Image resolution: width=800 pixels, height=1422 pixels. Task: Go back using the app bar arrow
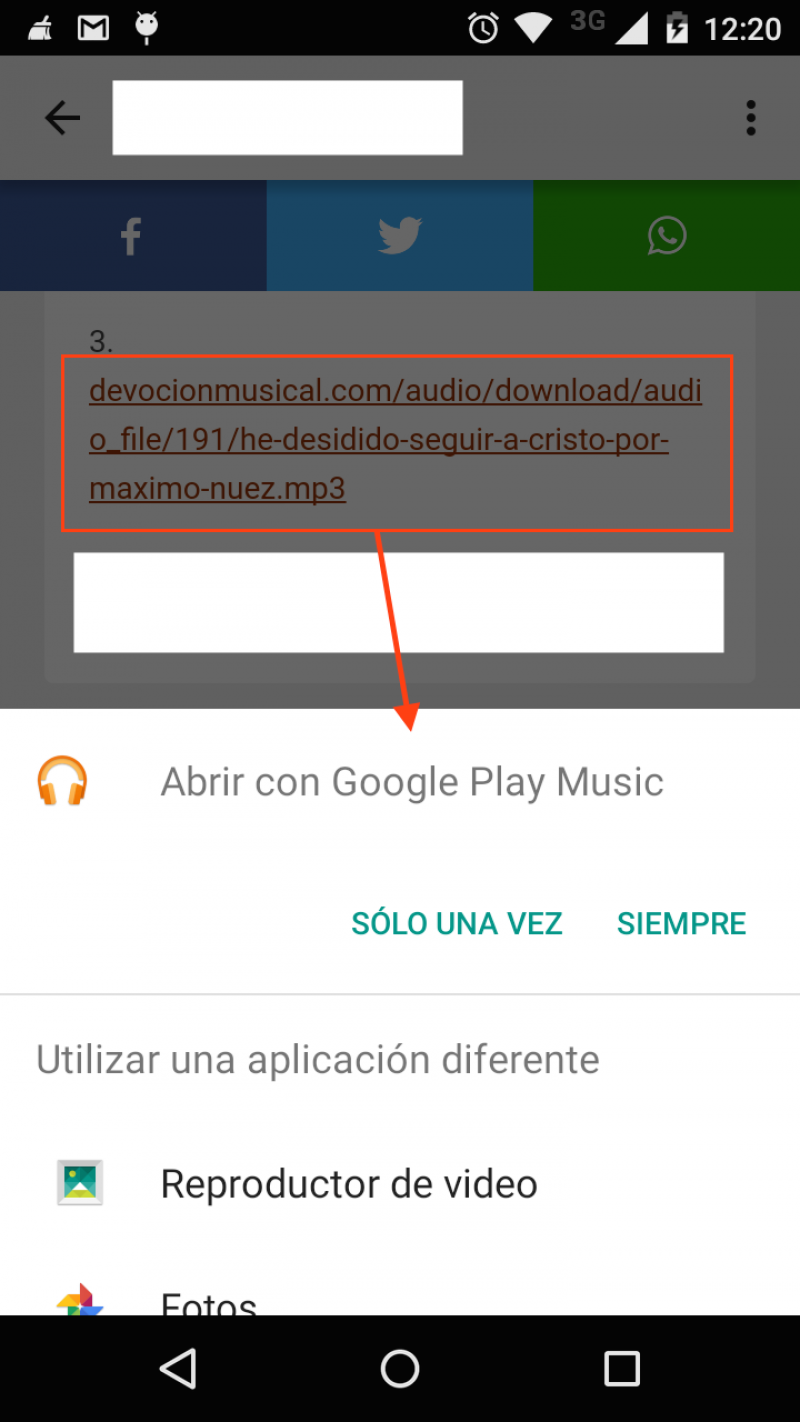[x=62, y=118]
